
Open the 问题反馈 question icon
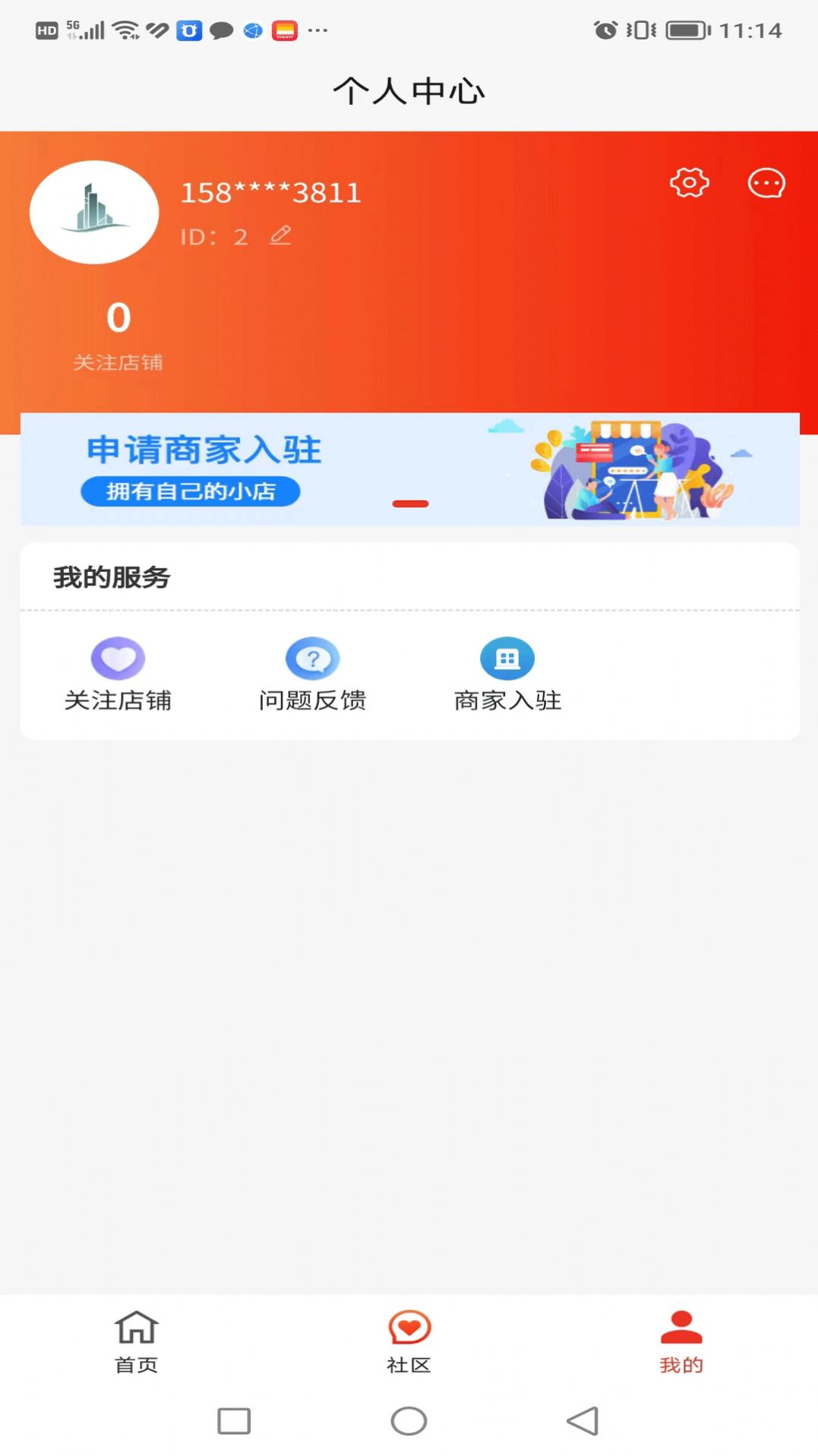[313, 659]
